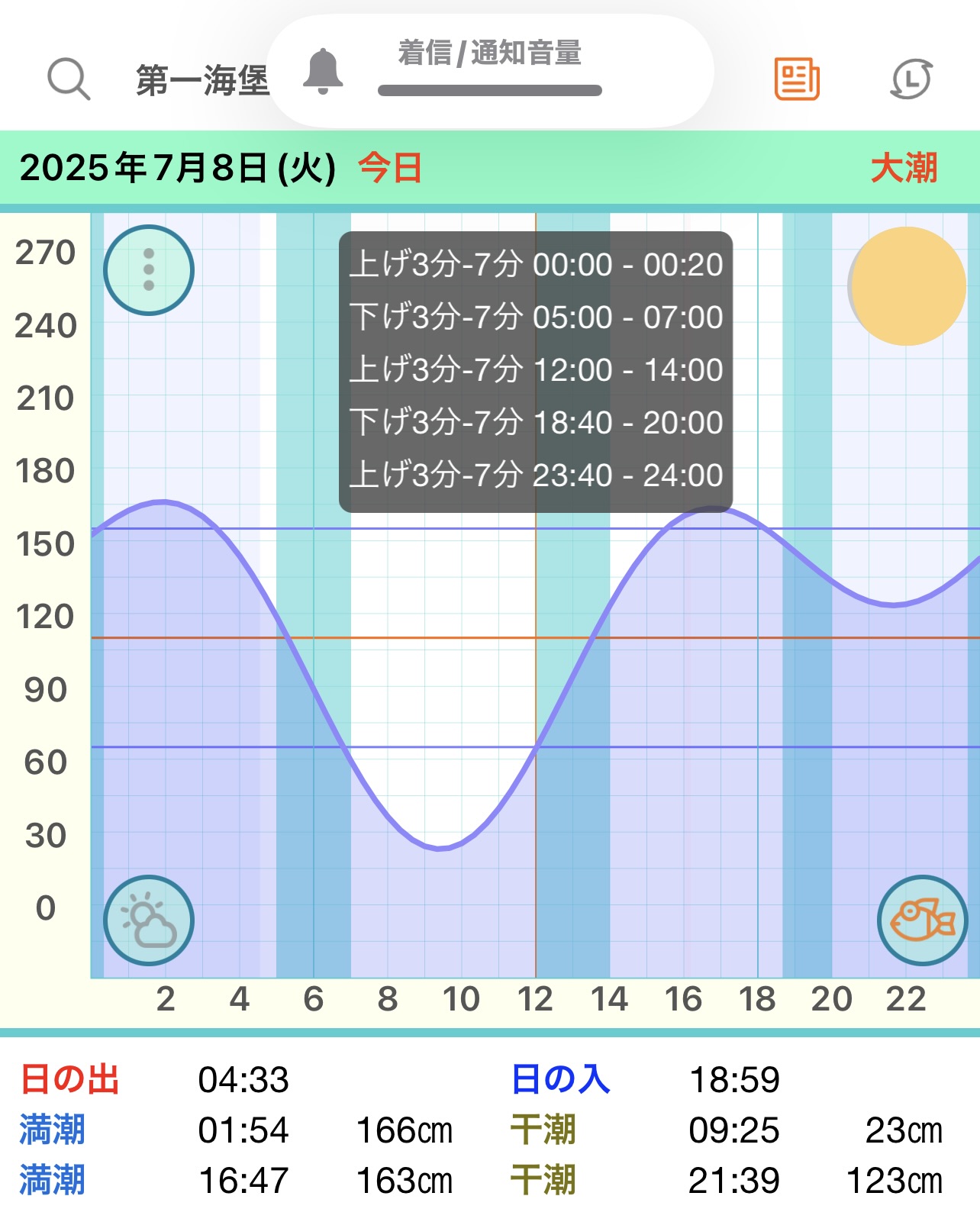Open the search magnifier icon
The image size is (980, 1225).
pyautogui.click(x=69, y=79)
